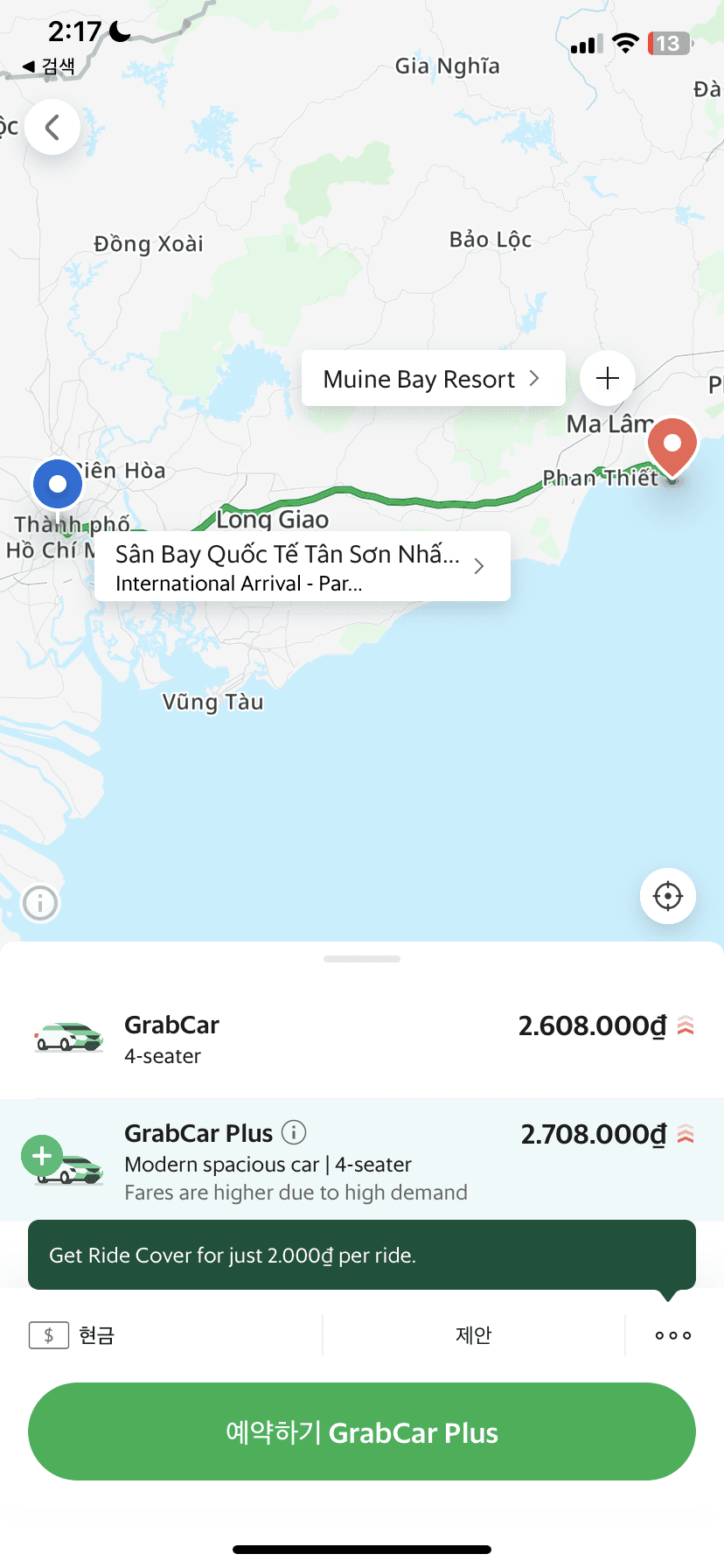Open the Get Ride Cover banner

(x=362, y=1255)
